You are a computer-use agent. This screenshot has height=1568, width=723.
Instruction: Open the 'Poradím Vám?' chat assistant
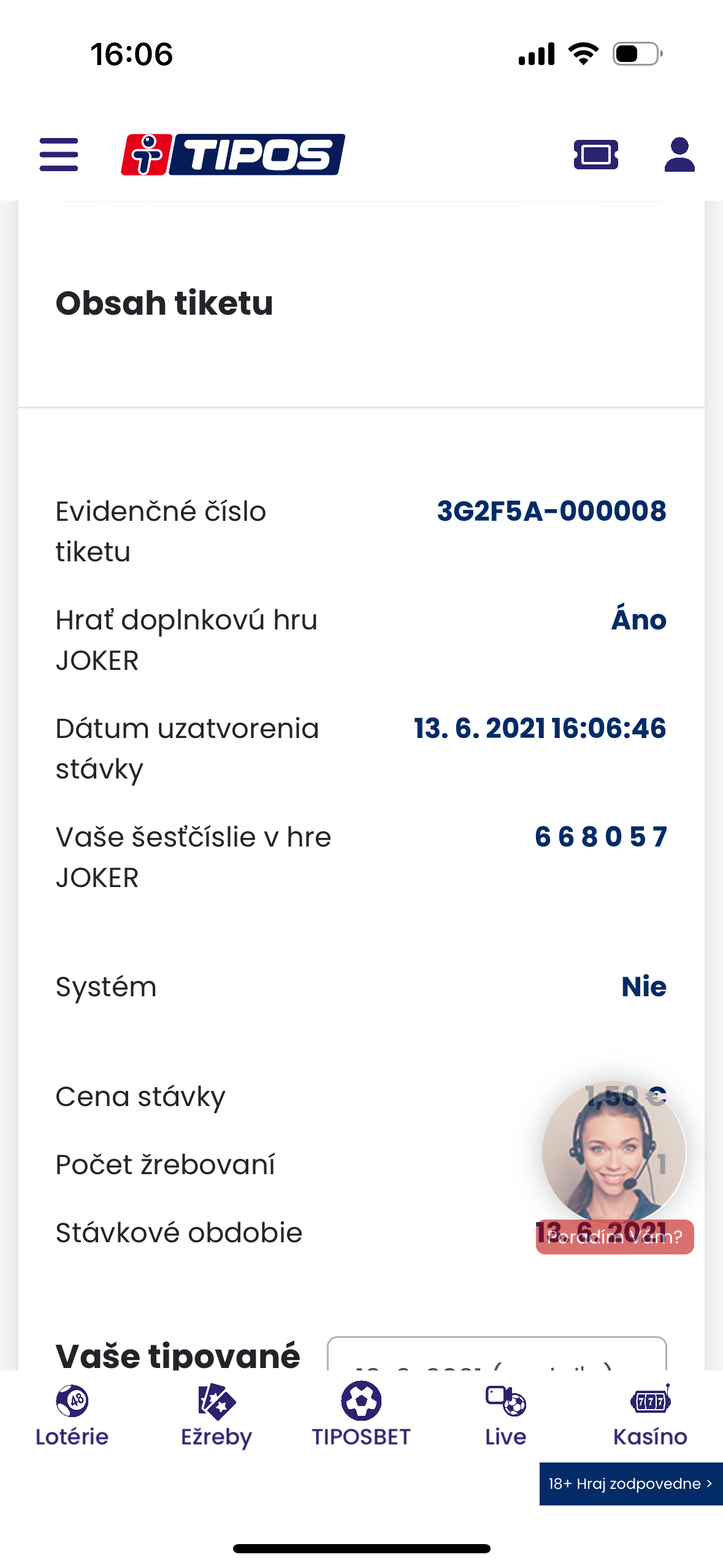pyautogui.click(x=614, y=1166)
